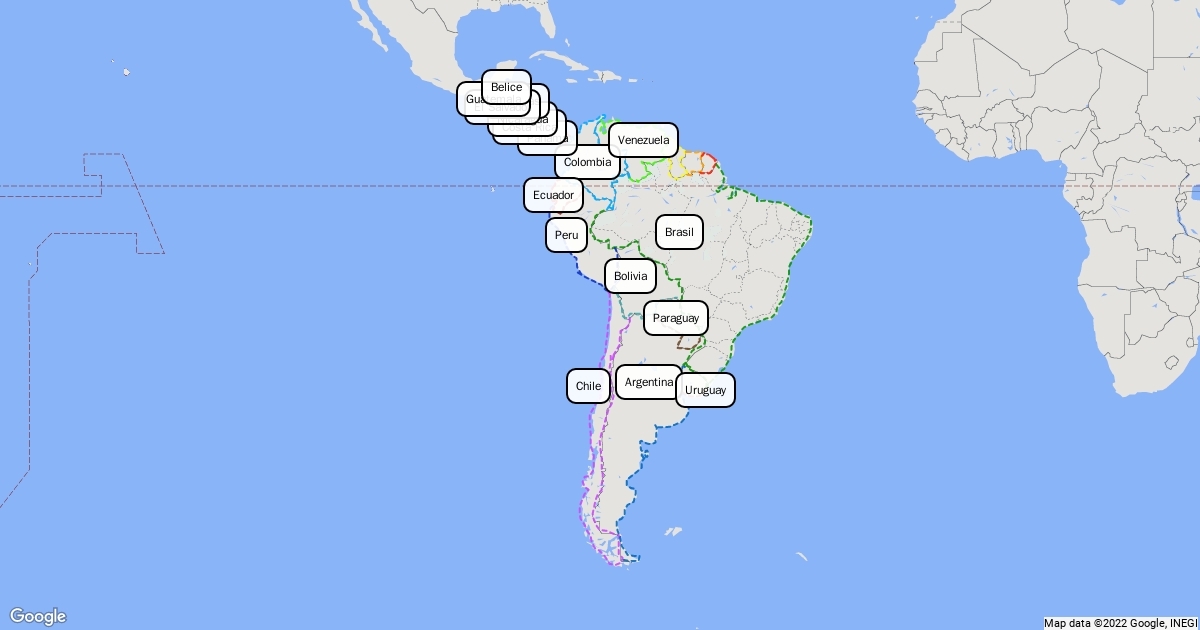Open the Google logo link
This screenshot has width=1200, height=630.
pos(38,616)
